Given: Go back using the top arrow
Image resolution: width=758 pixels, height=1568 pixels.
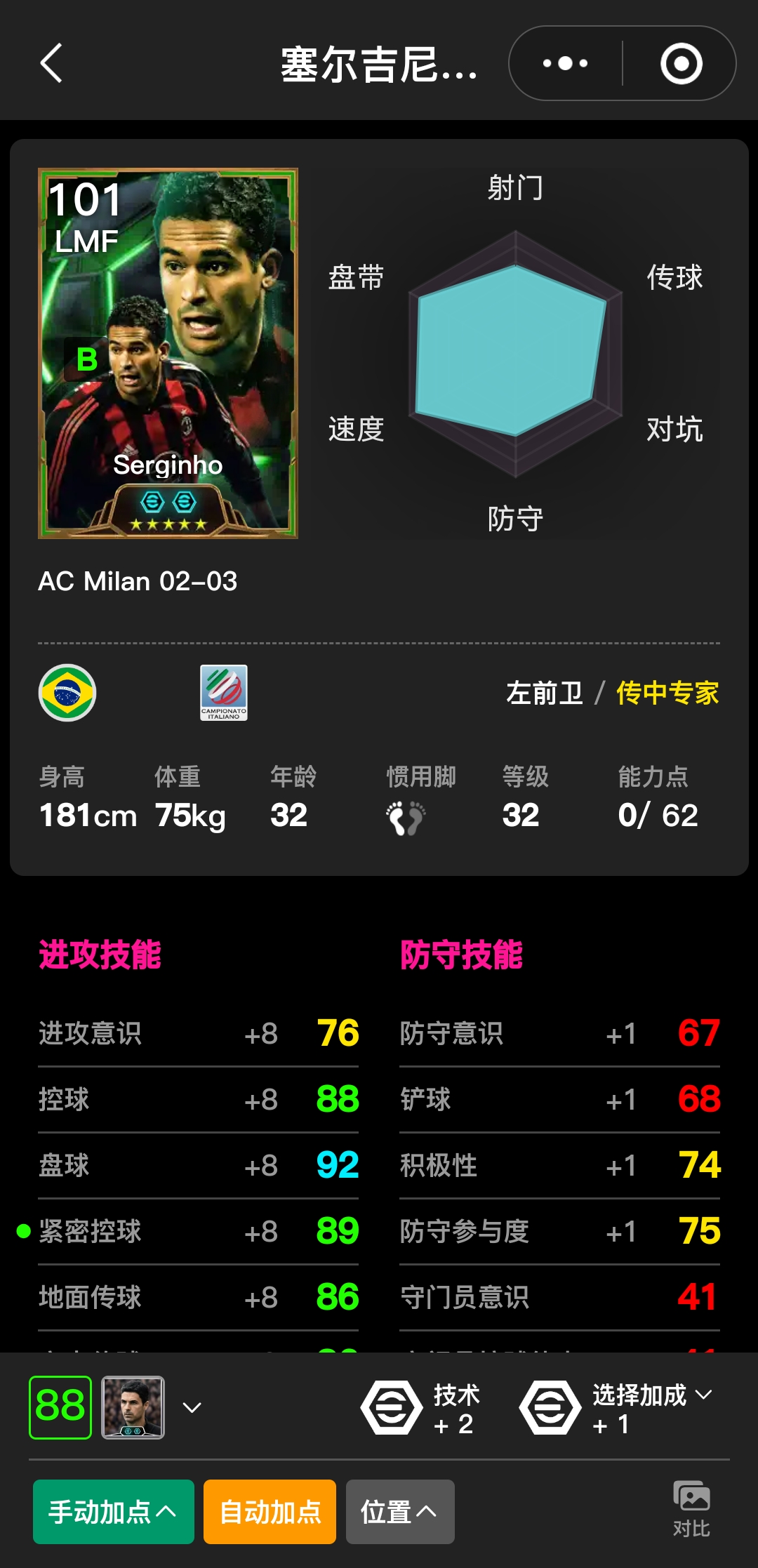Looking at the screenshot, I should [x=52, y=63].
